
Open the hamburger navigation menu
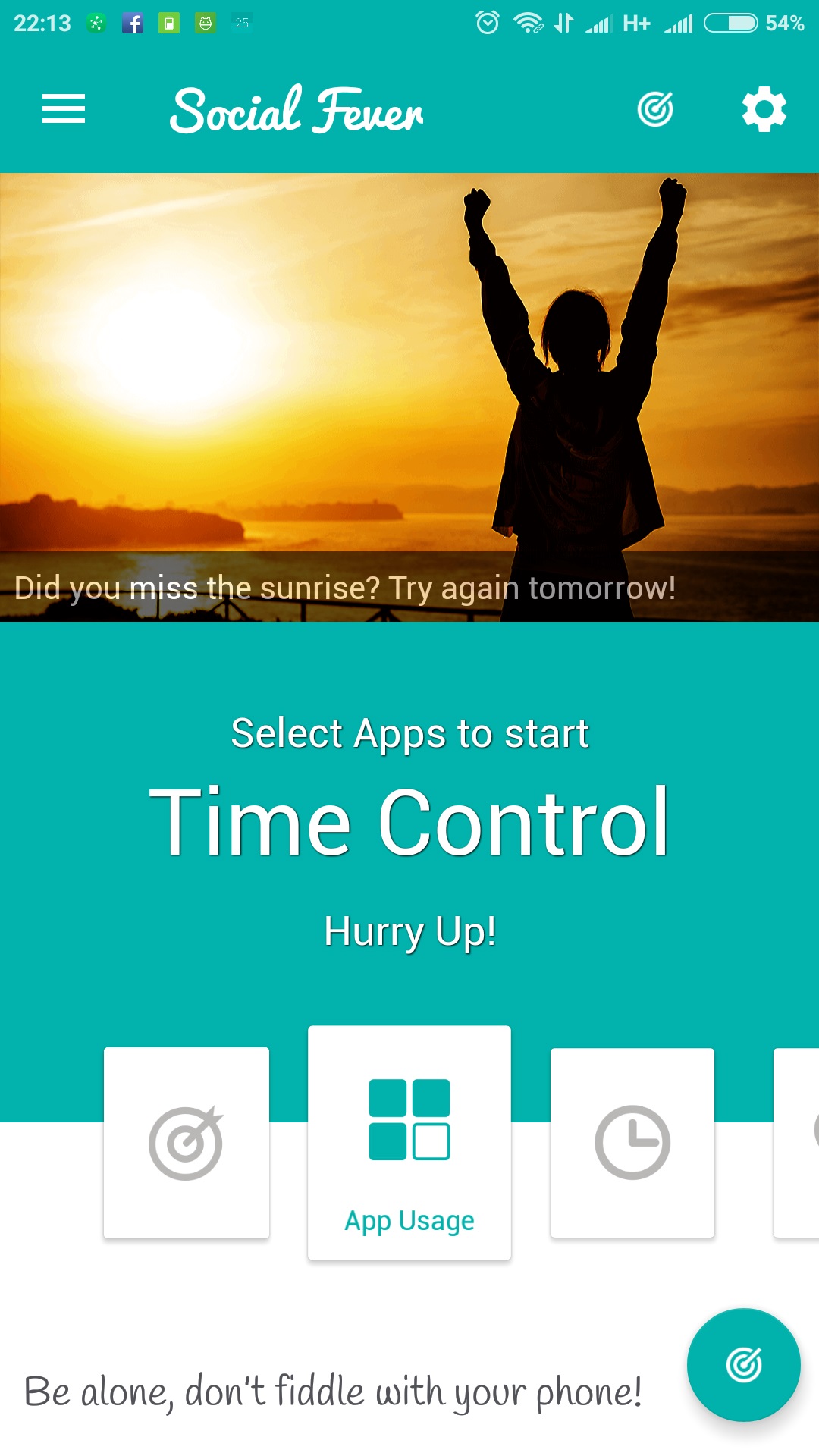(x=64, y=109)
